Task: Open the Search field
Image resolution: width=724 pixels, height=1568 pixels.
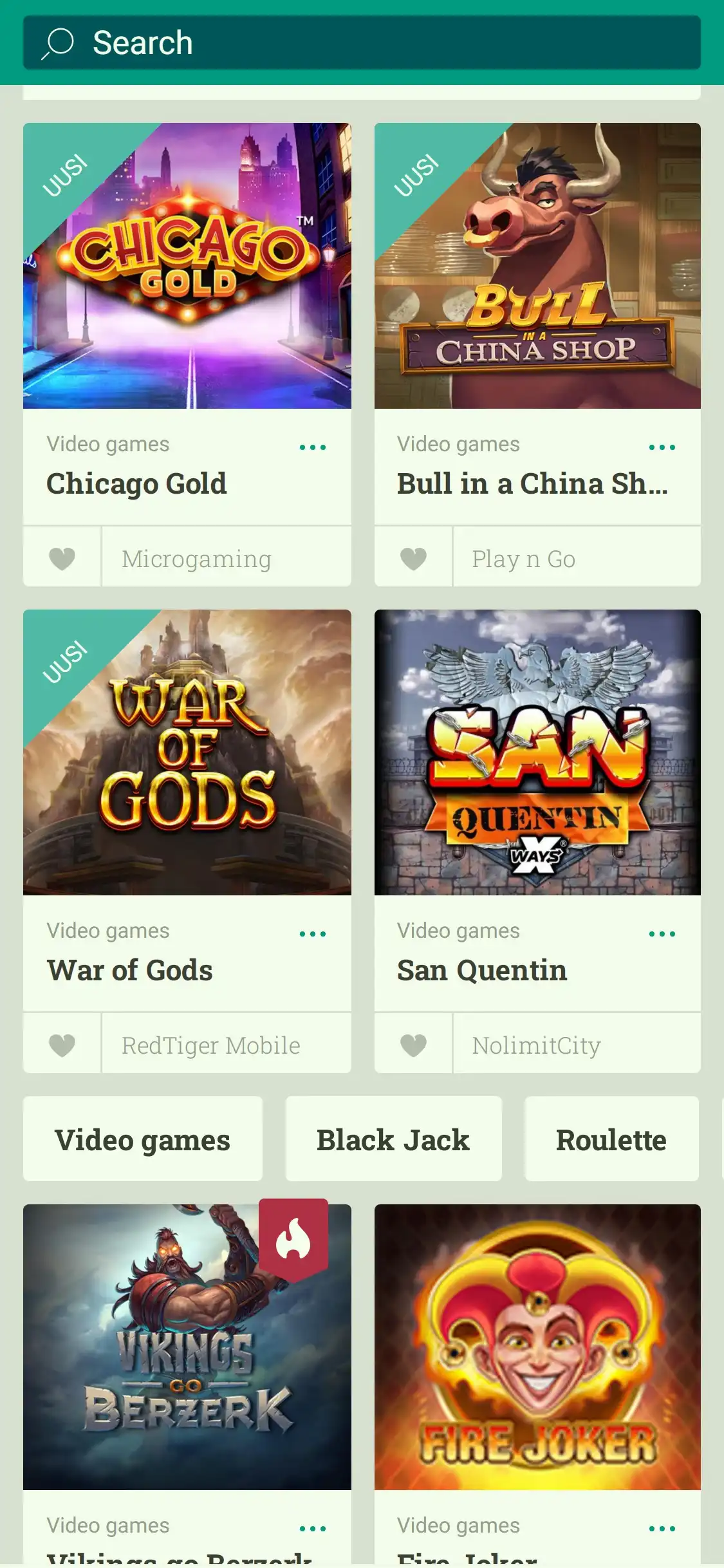Action: click(362, 42)
